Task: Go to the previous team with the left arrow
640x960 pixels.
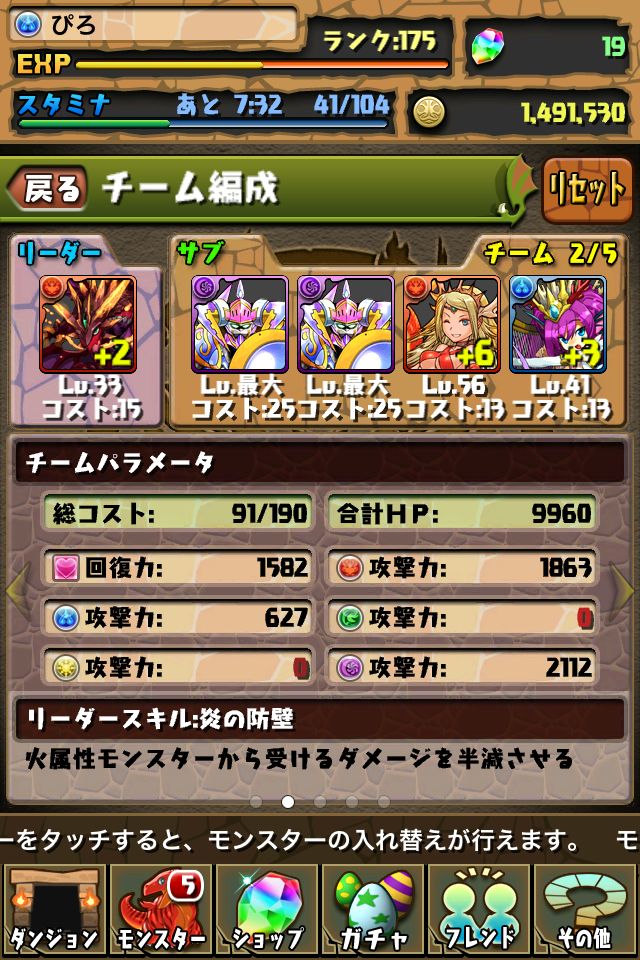Action: [14, 592]
